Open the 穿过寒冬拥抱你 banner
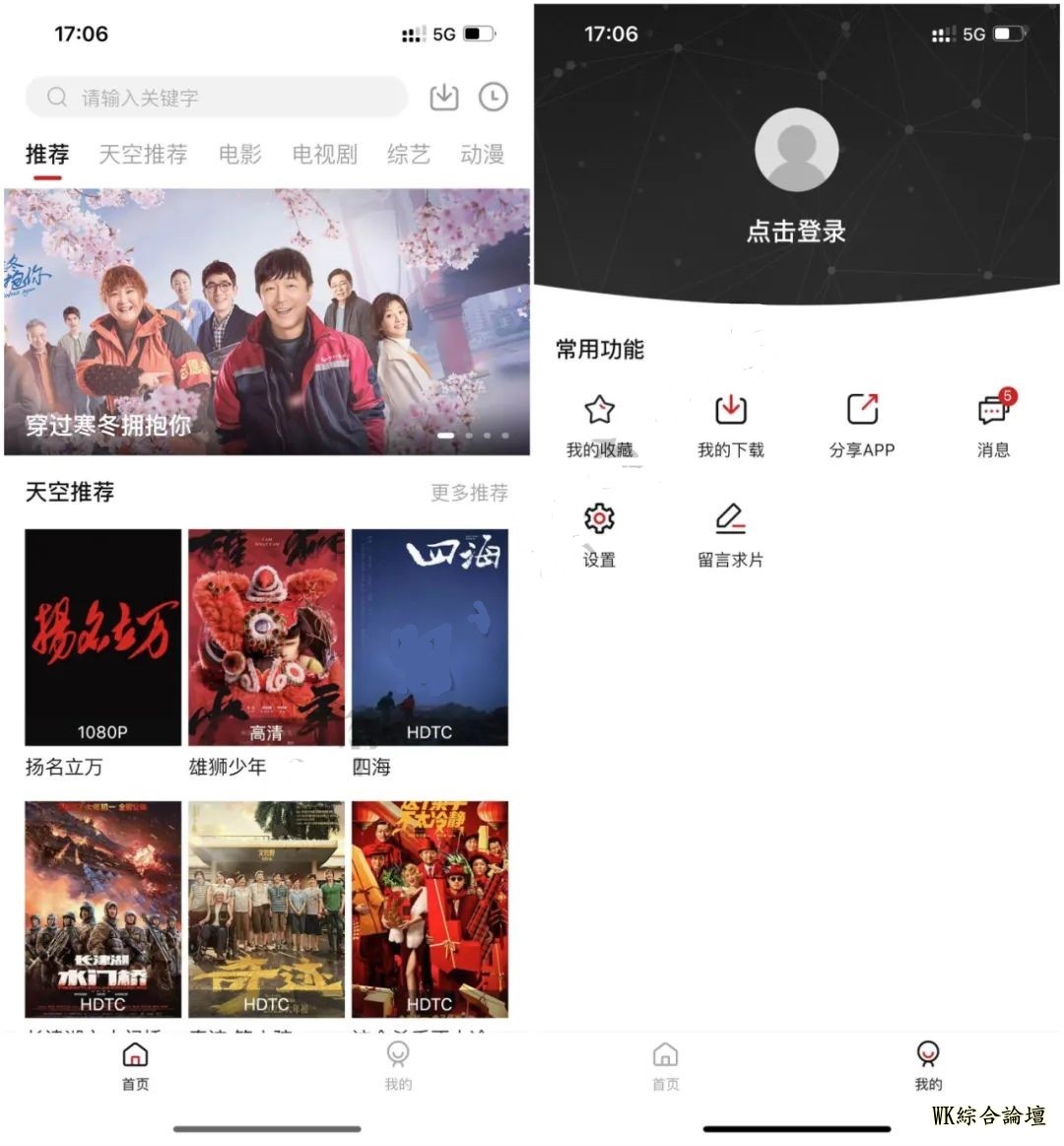This screenshot has width=1064, height=1146. point(267,321)
